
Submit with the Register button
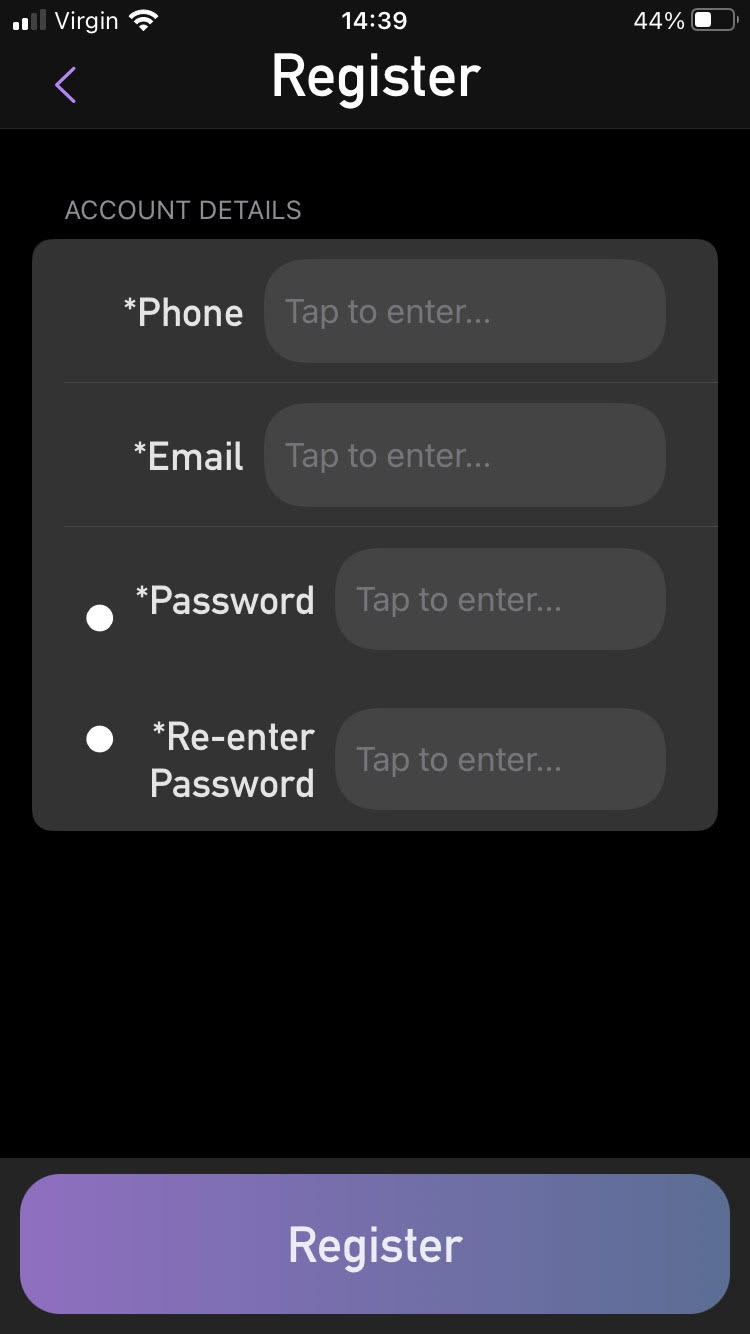pyautogui.click(x=375, y=1244)
